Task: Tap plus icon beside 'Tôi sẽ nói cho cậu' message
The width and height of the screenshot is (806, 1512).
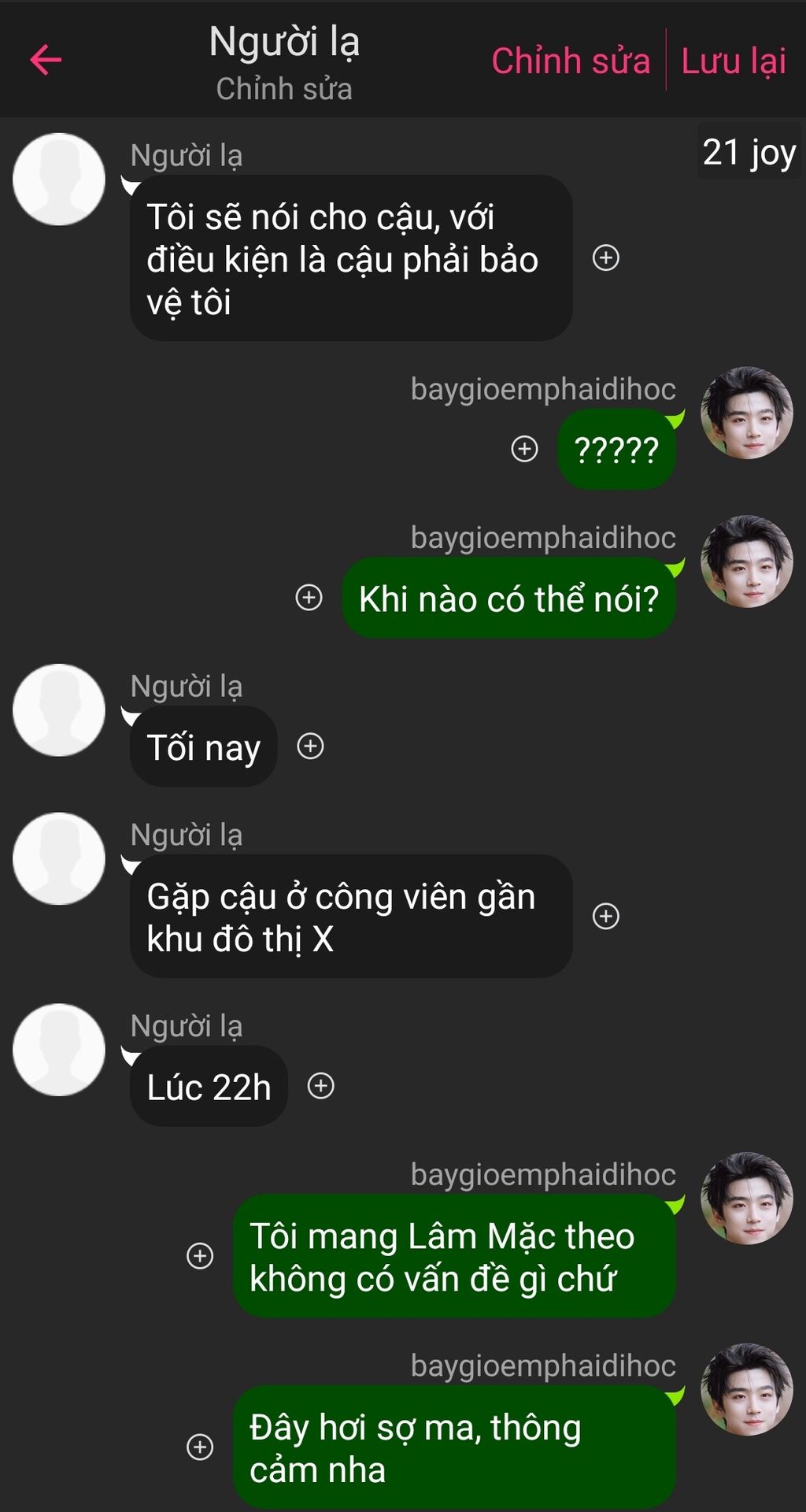Action: (x=605, y=258)
